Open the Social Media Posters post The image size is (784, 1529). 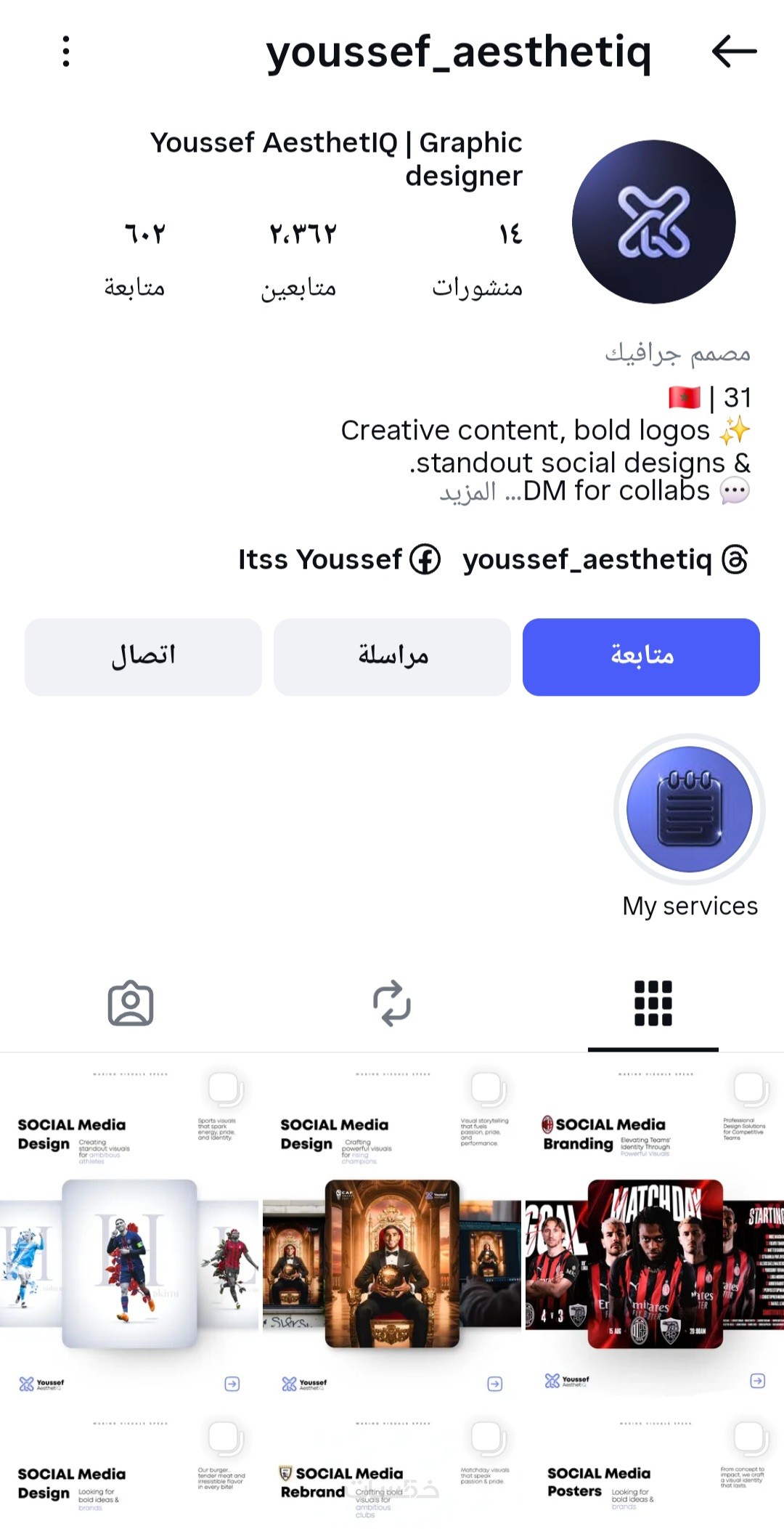pos(654,1475)
